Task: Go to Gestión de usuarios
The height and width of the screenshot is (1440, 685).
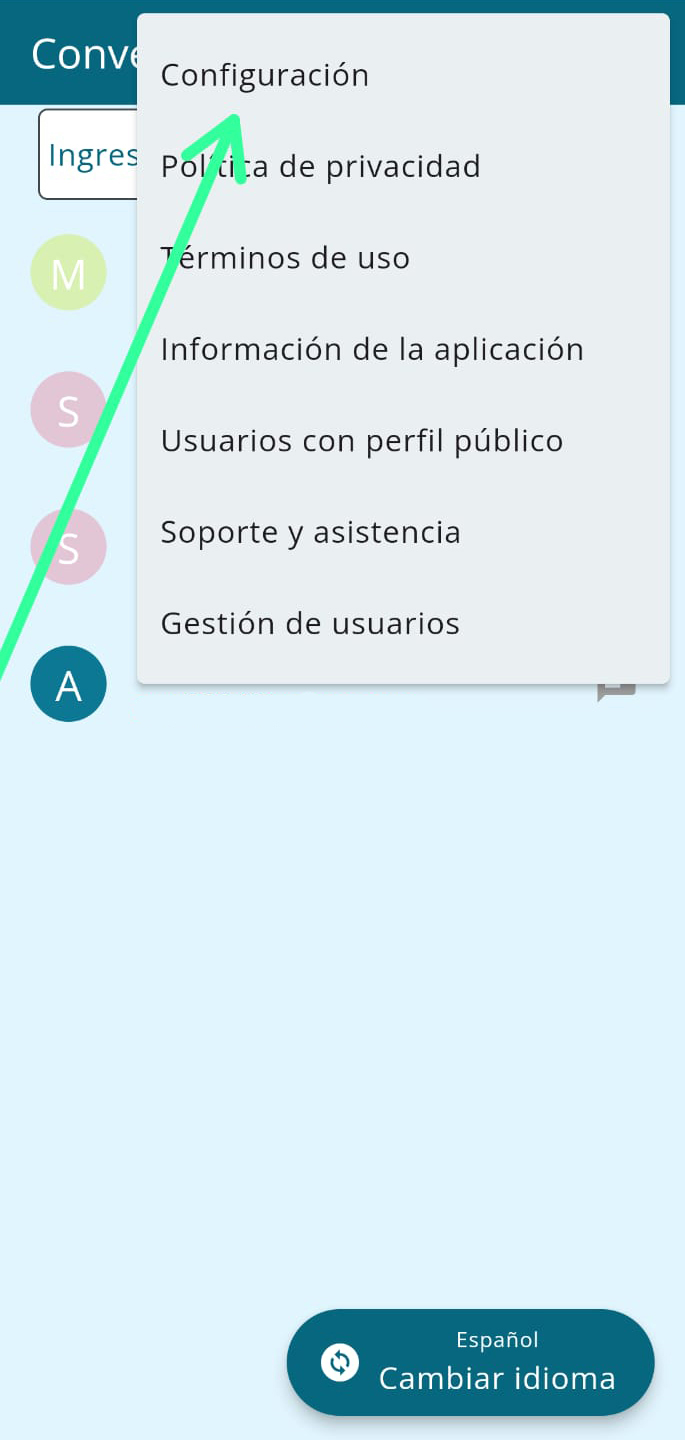Action: tap(310, 623)
